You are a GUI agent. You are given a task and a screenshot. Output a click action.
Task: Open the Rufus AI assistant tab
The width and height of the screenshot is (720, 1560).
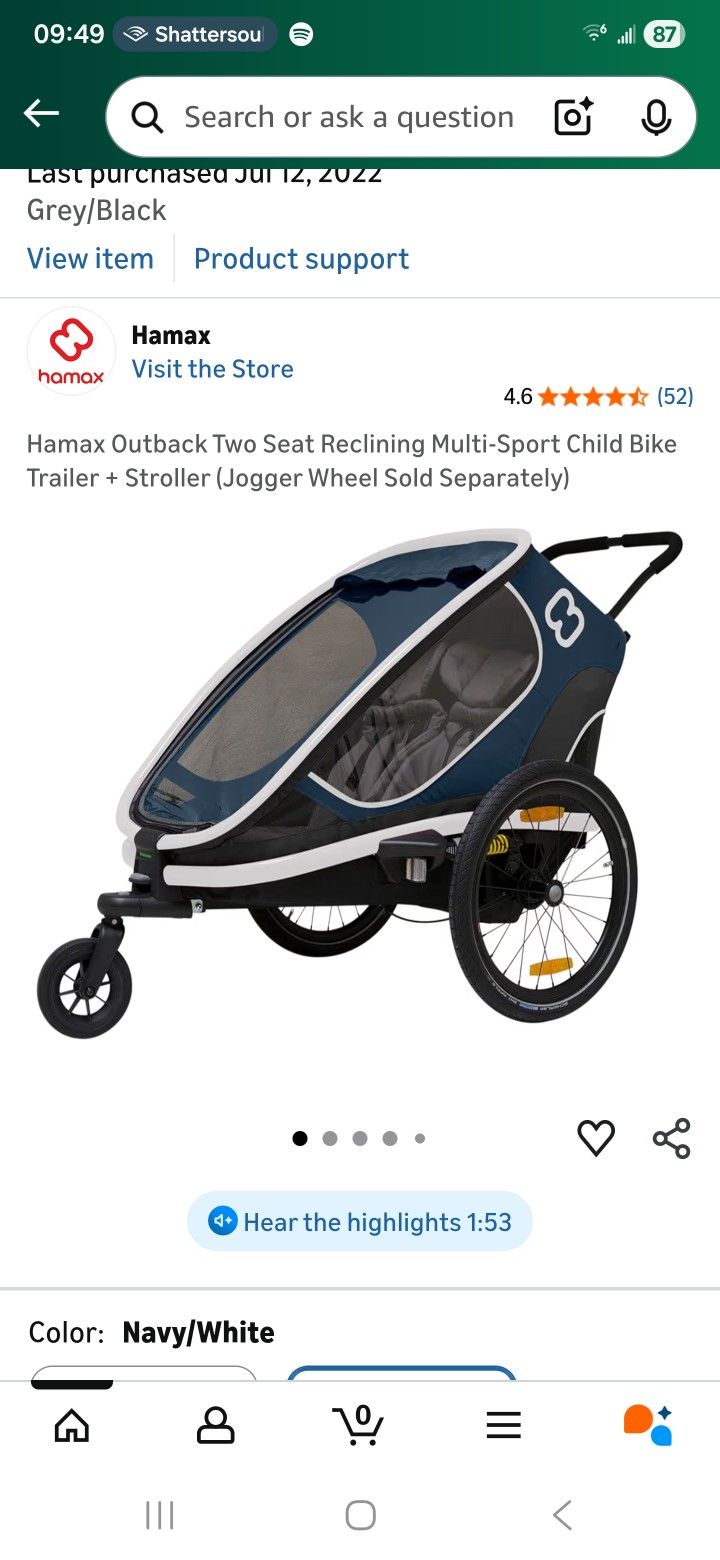(x=648, y=1425)
